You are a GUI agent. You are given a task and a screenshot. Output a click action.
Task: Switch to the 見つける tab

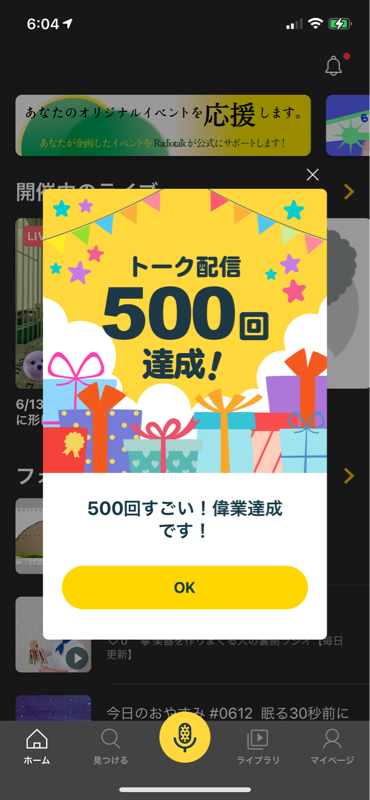(110, 746)
